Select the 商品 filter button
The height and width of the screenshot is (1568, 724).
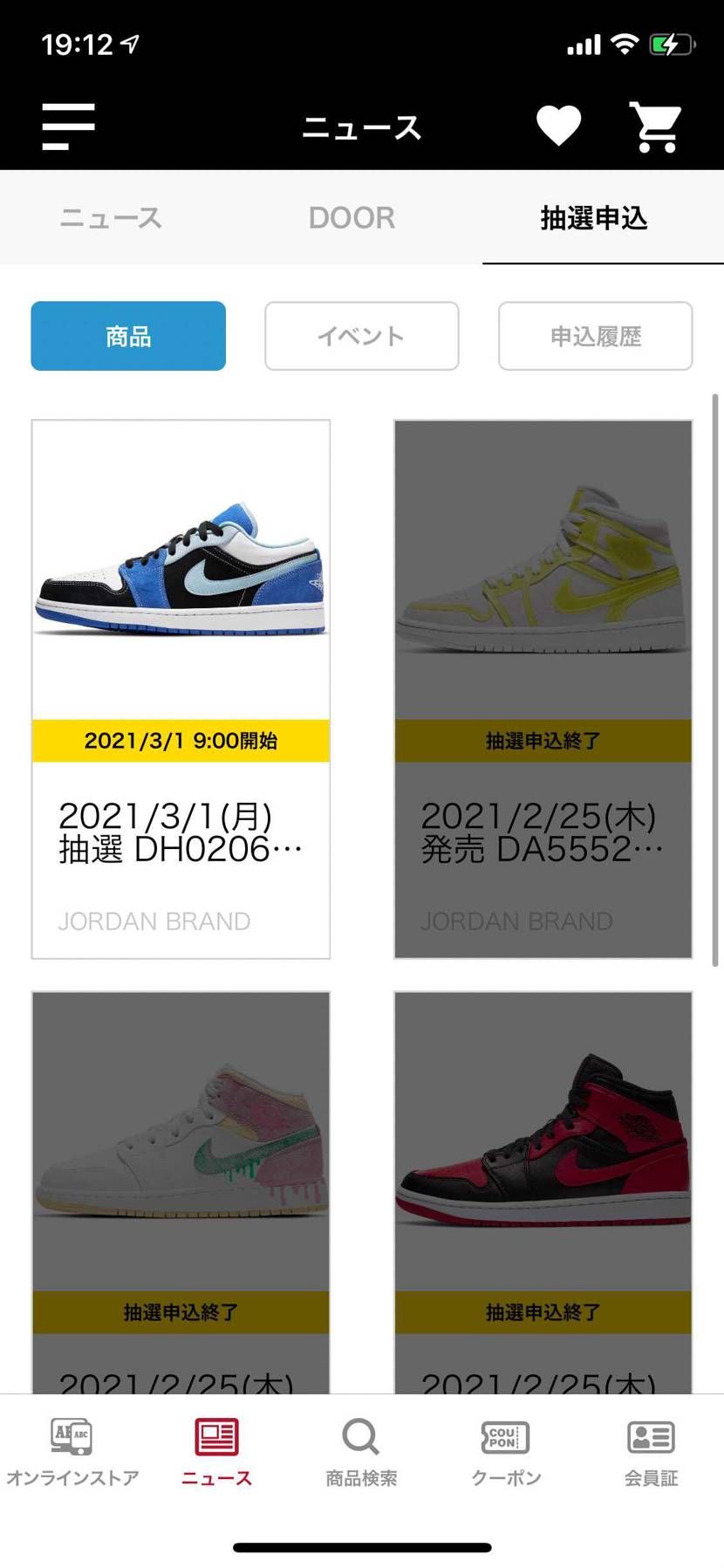click(128, 336)
